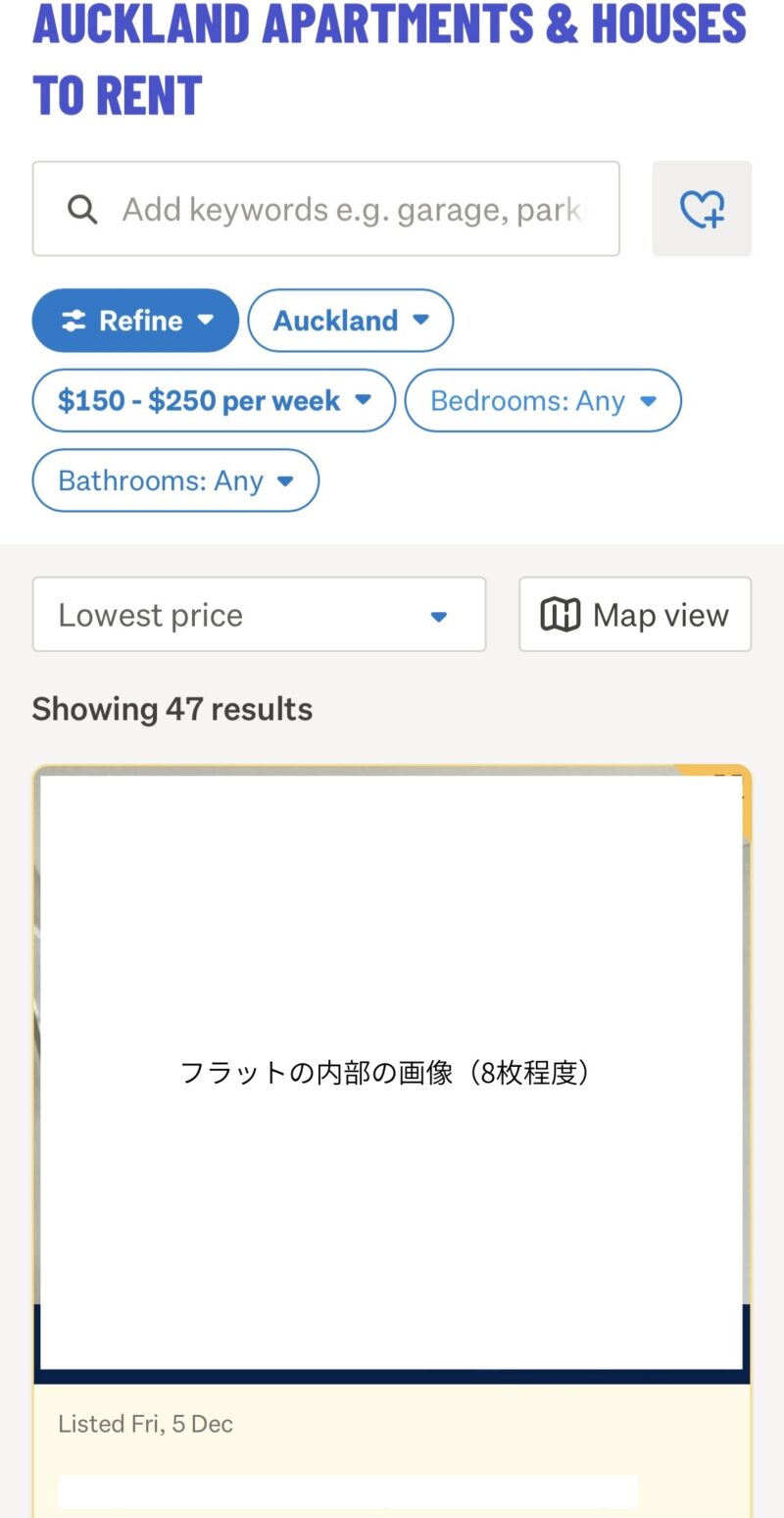Click the chevron on the Auckland chip

click(x=422, y=320)
